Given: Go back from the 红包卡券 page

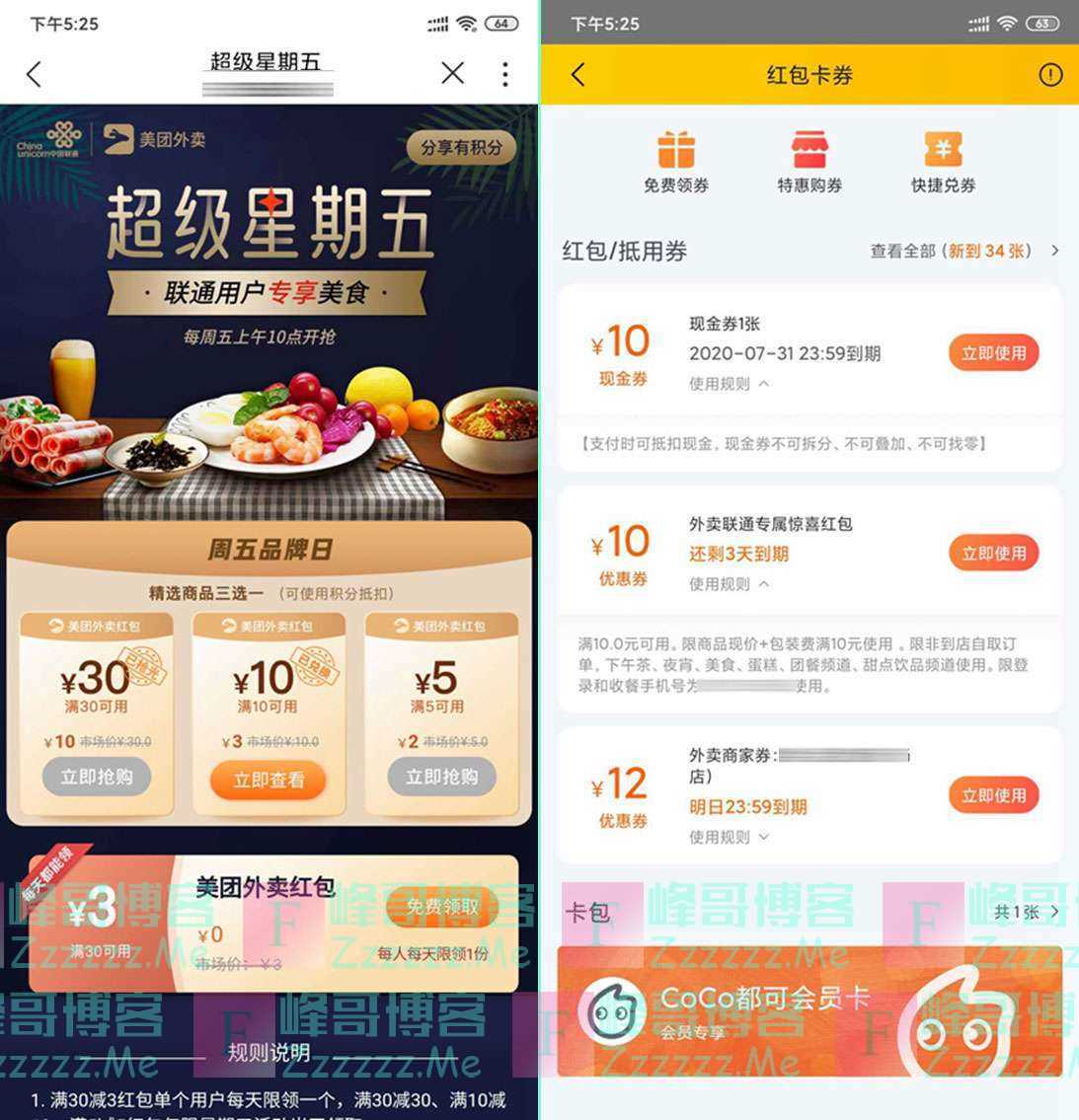Looking at the screenshot, I should point(578,75).
